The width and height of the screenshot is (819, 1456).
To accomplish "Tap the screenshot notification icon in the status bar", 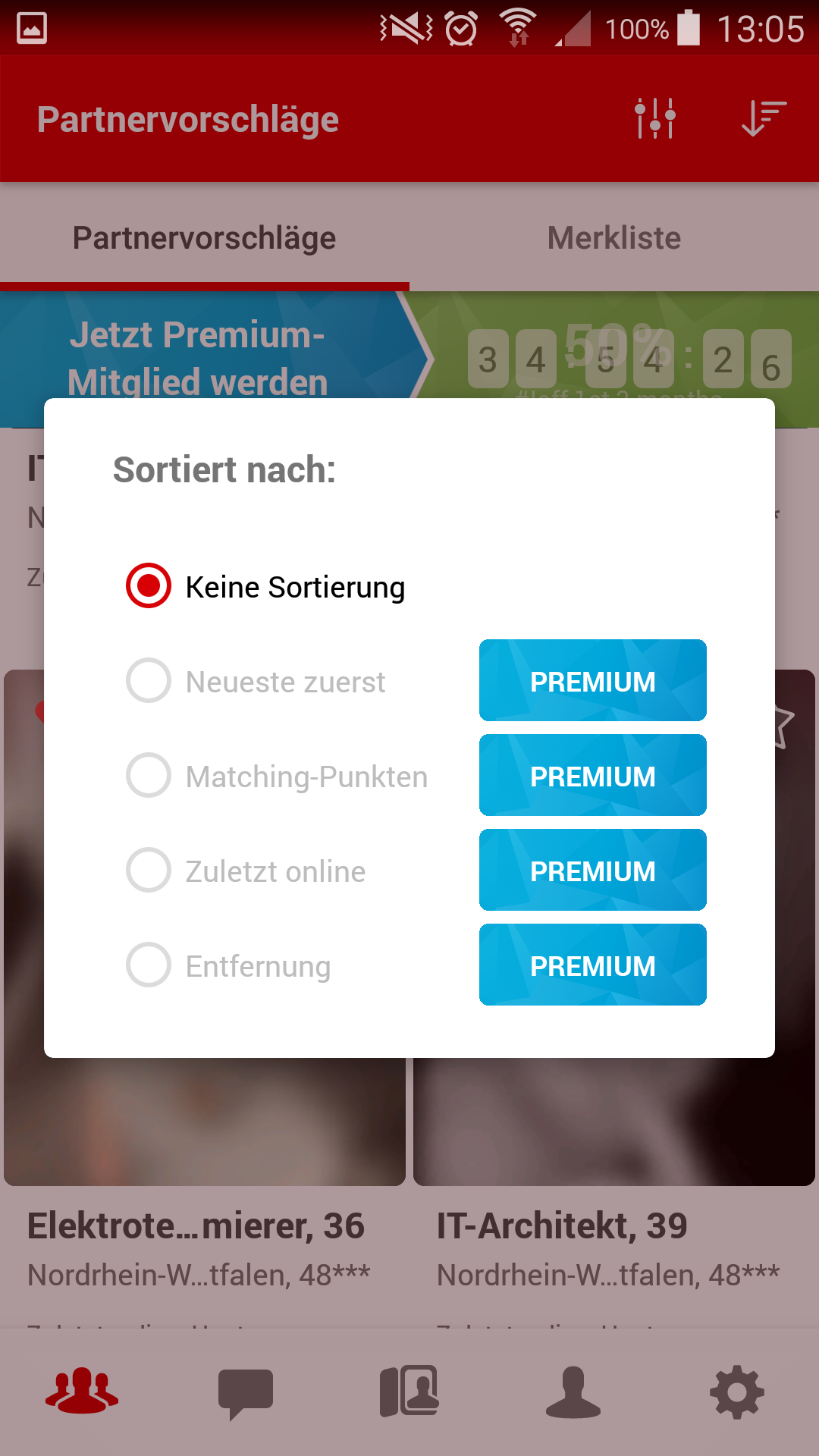I will (x=30, y=29).
